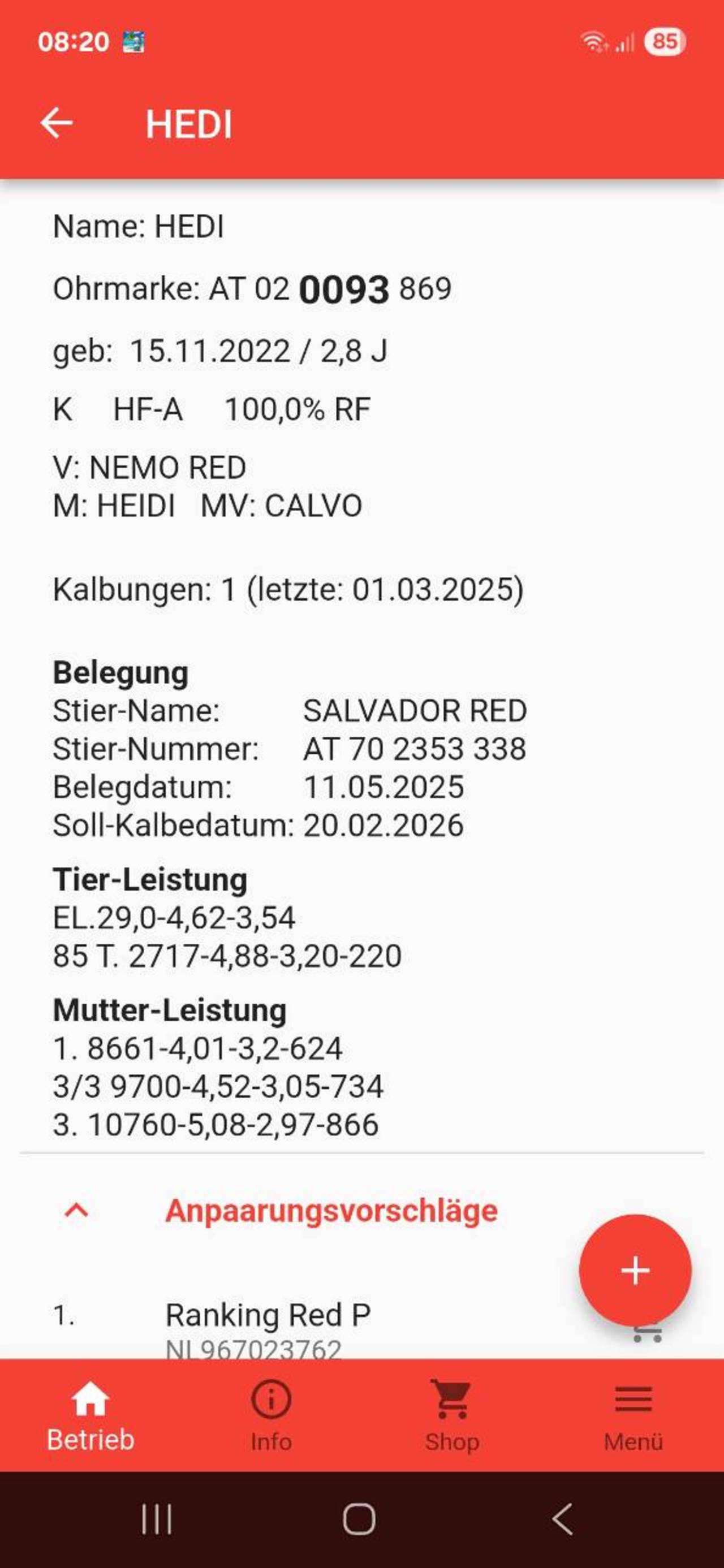Go to the Shop tab
This screenshot has width=724, height=1568.
[452, 1415]
